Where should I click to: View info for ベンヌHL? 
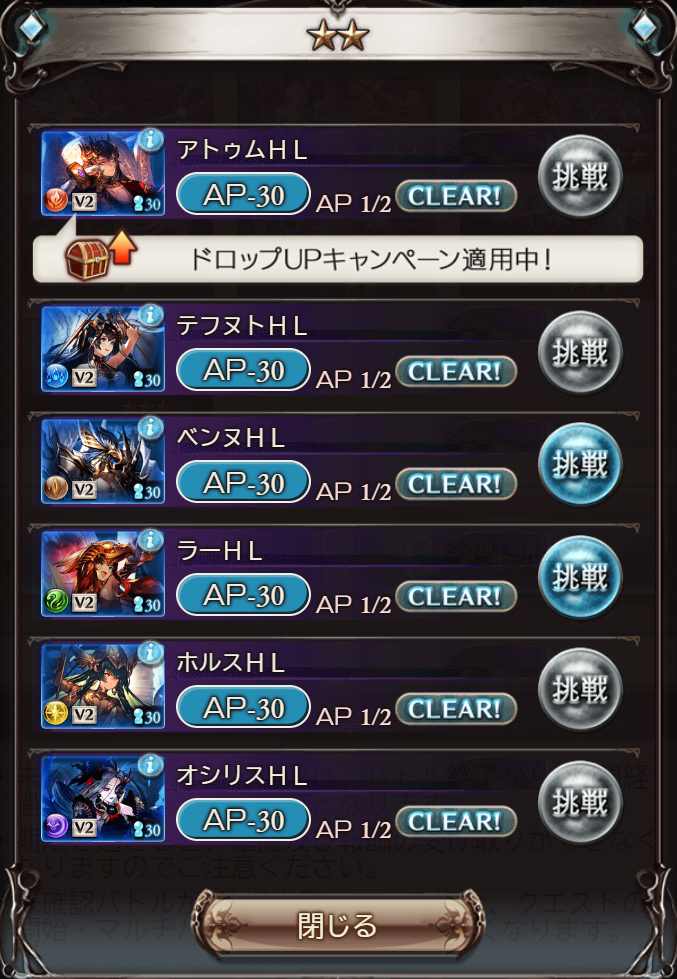pyautogui.click(x=149, y=428)
